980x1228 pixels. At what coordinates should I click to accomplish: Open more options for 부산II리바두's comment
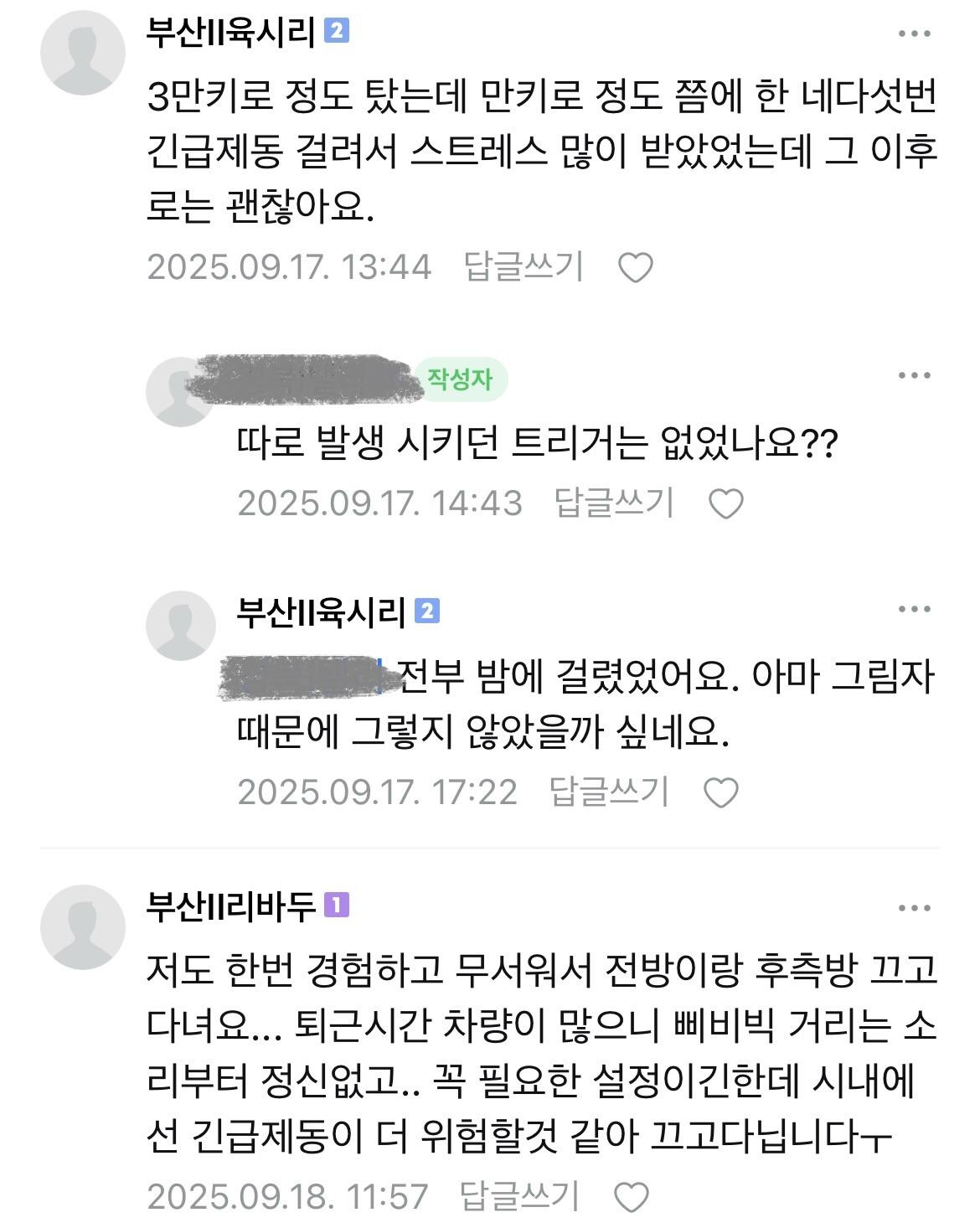[914, 908]
